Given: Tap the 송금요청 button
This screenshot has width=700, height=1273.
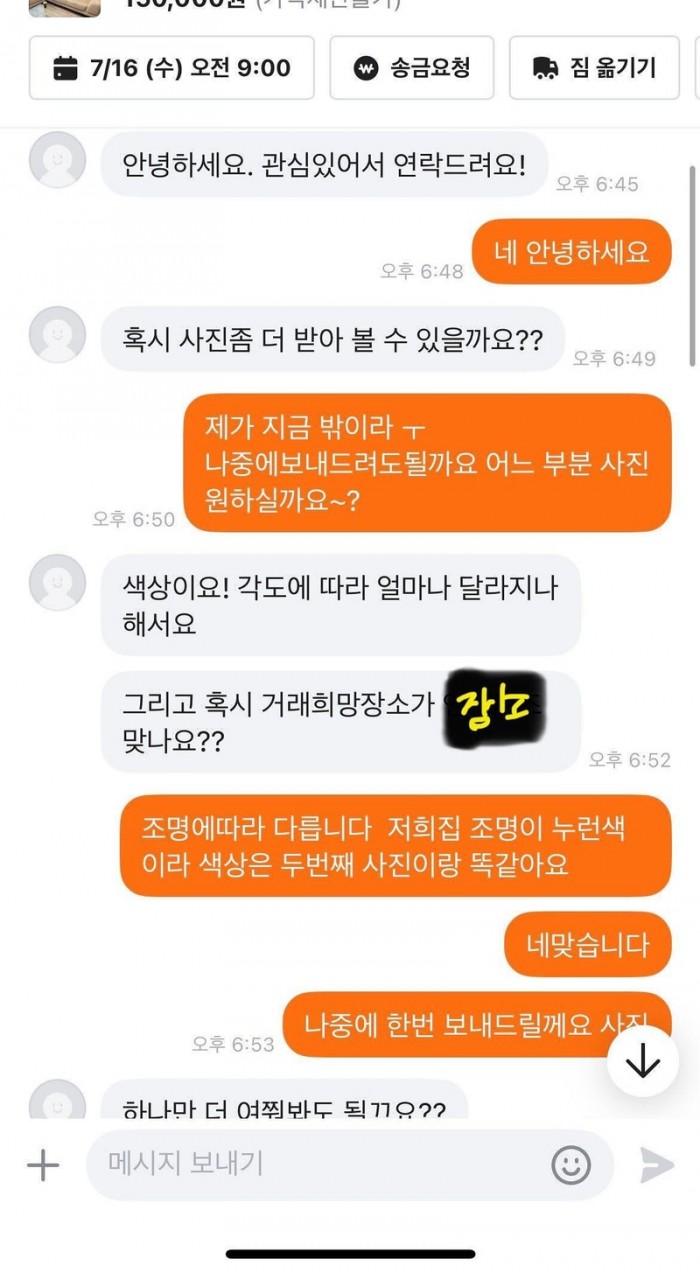Looking at the screenshot, I should click(412, 68).
